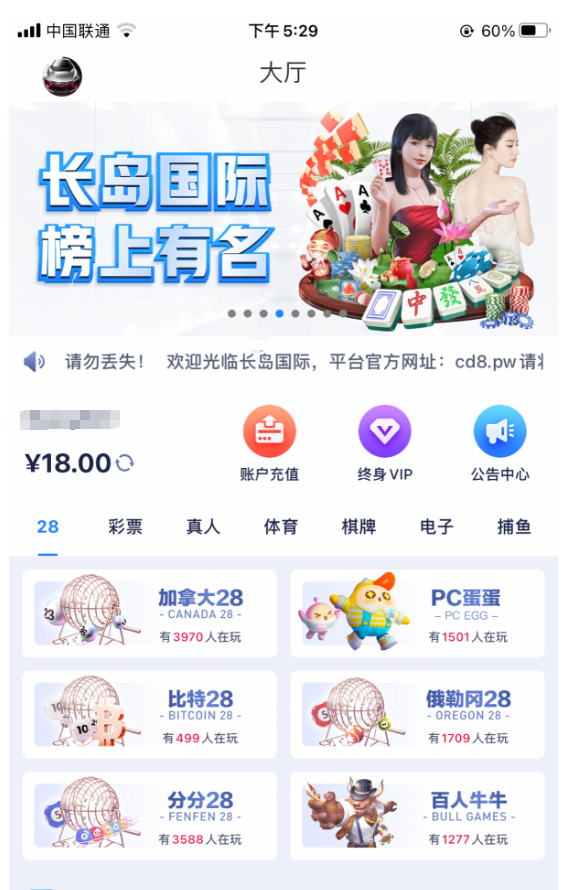Open the 比特28 game card

coord(149,715)
